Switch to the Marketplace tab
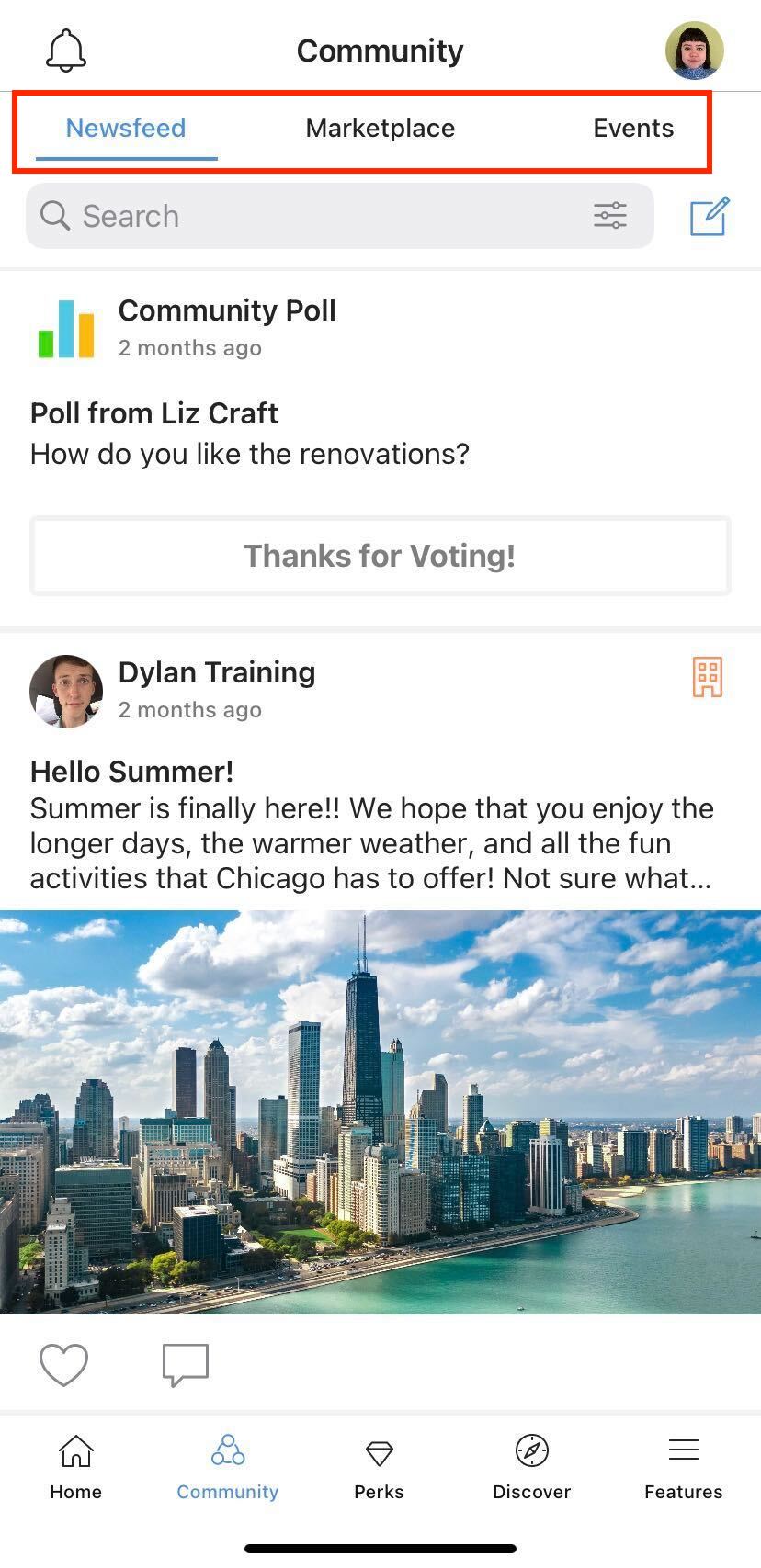Screen dimensions: 761x1568 (380, 129)
